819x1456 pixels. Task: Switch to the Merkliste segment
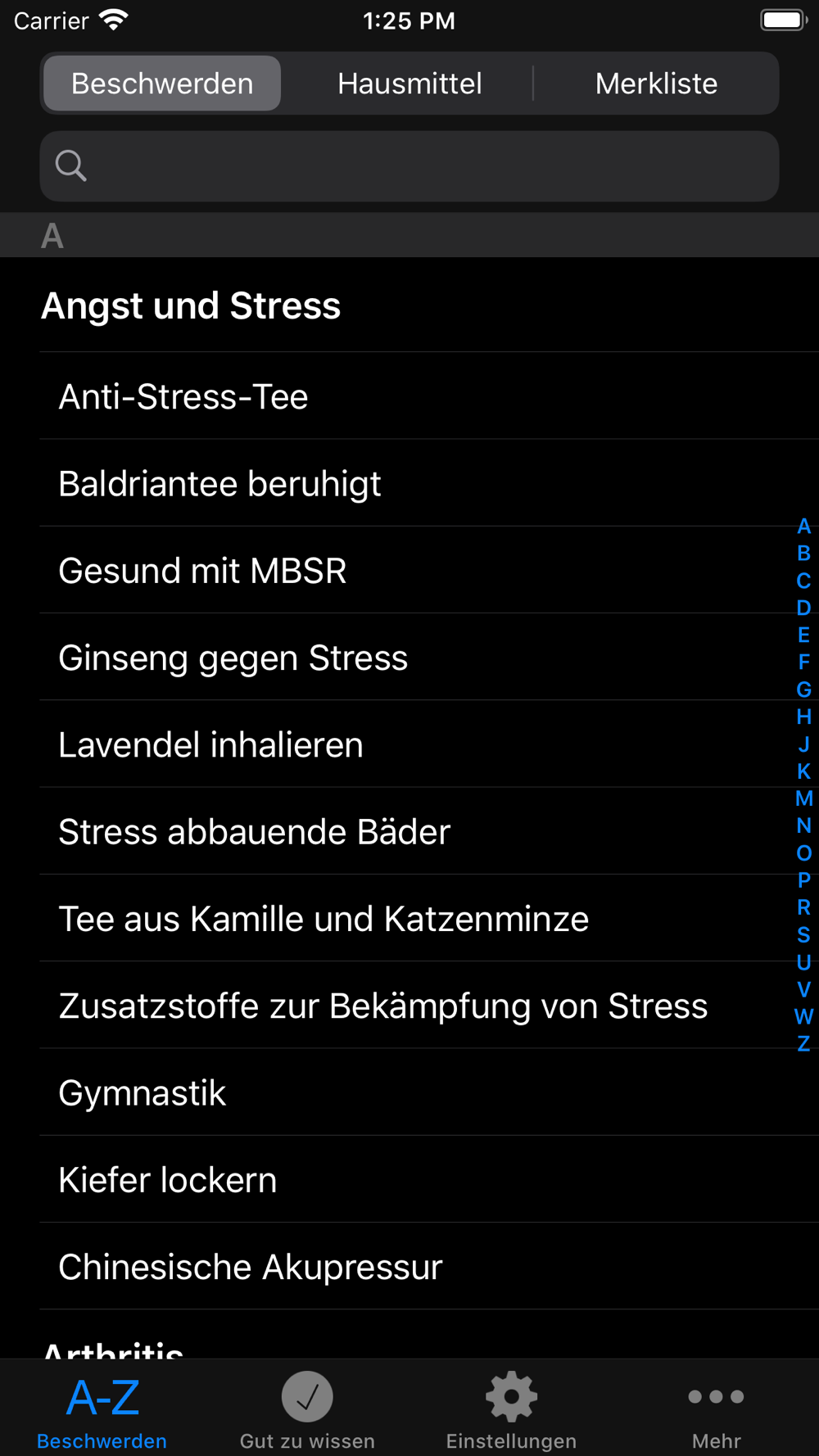pos(656,84)
